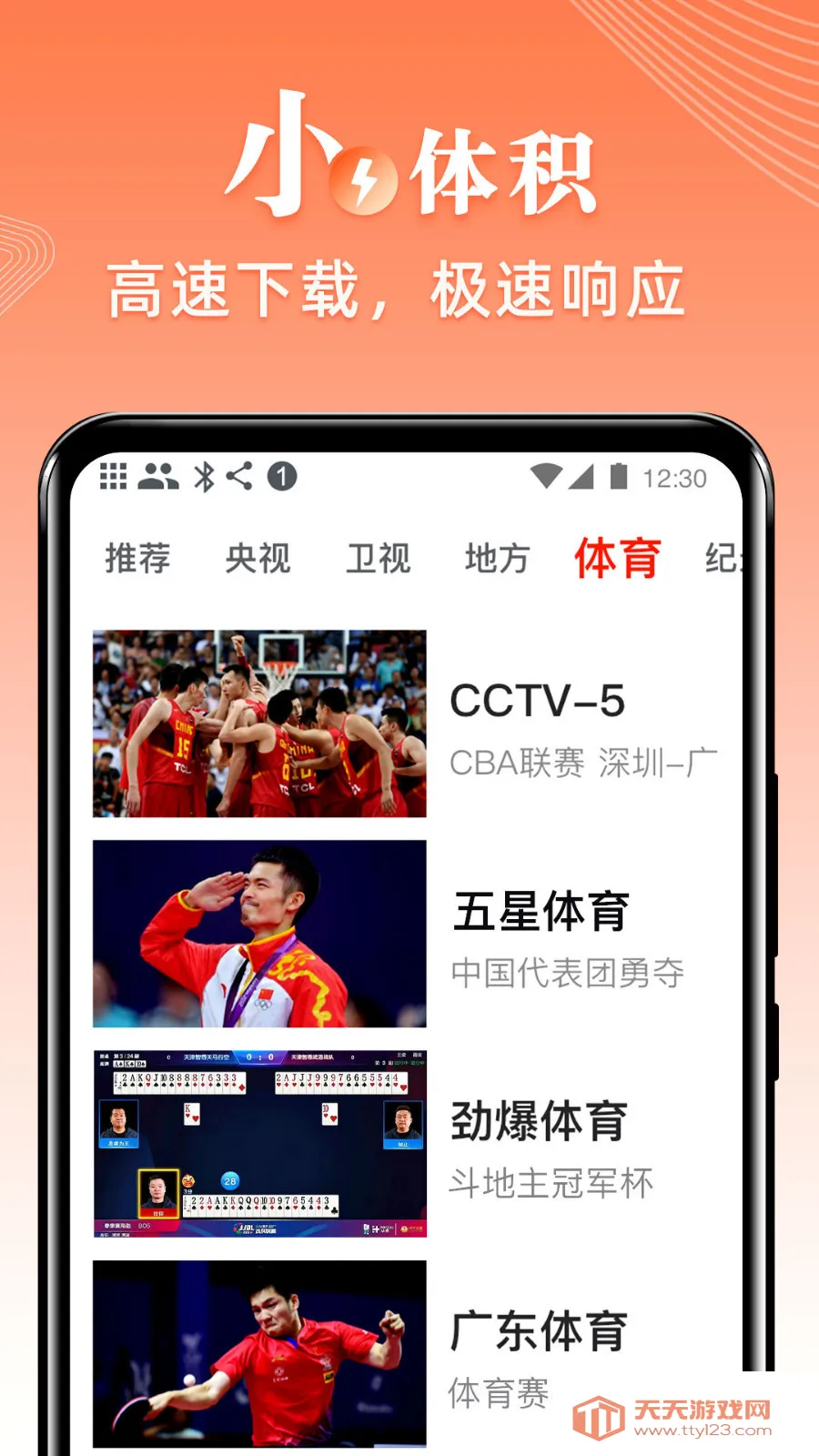Check the battery status icon
819x1456 pixels.
tap(619, 474)
